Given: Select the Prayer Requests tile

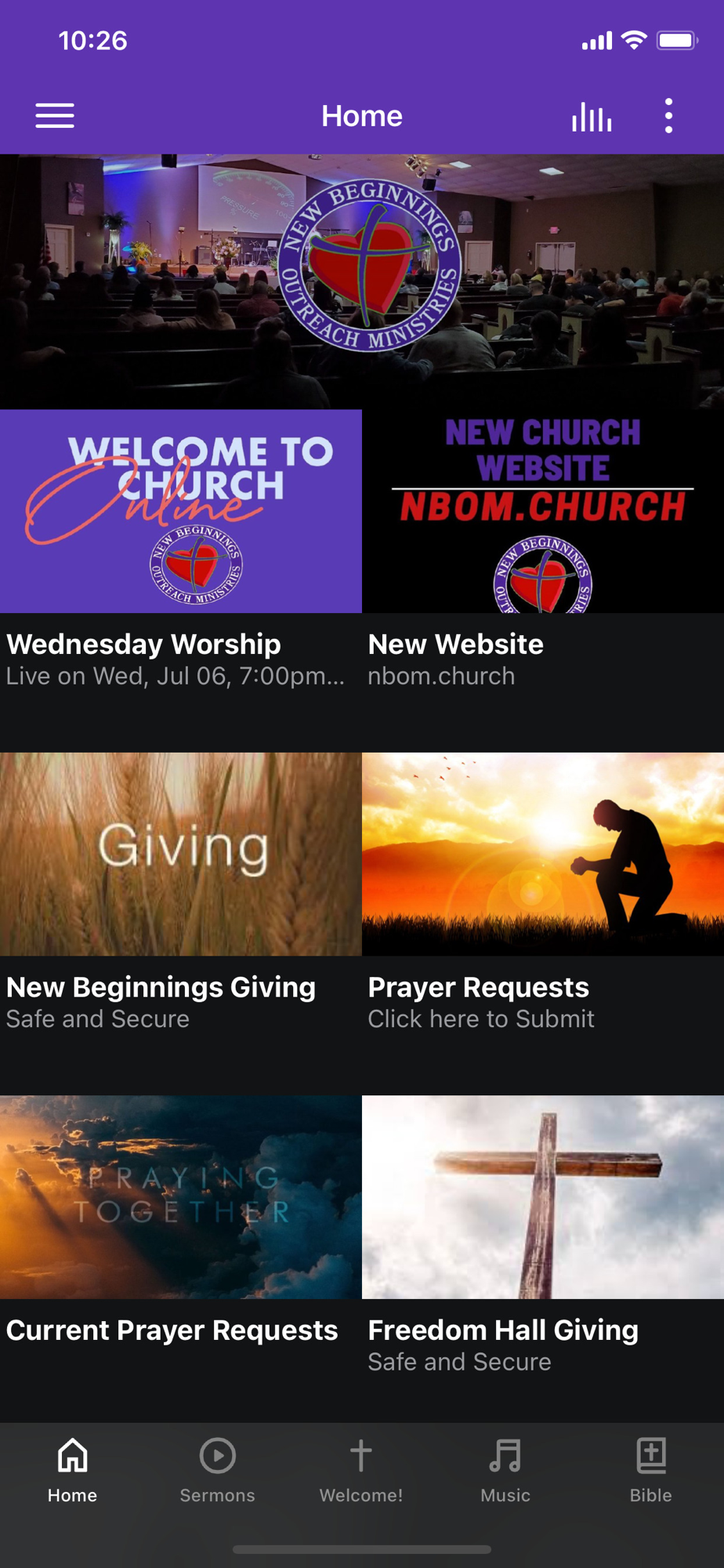Looking at the screenshot, I should [543, 924].
